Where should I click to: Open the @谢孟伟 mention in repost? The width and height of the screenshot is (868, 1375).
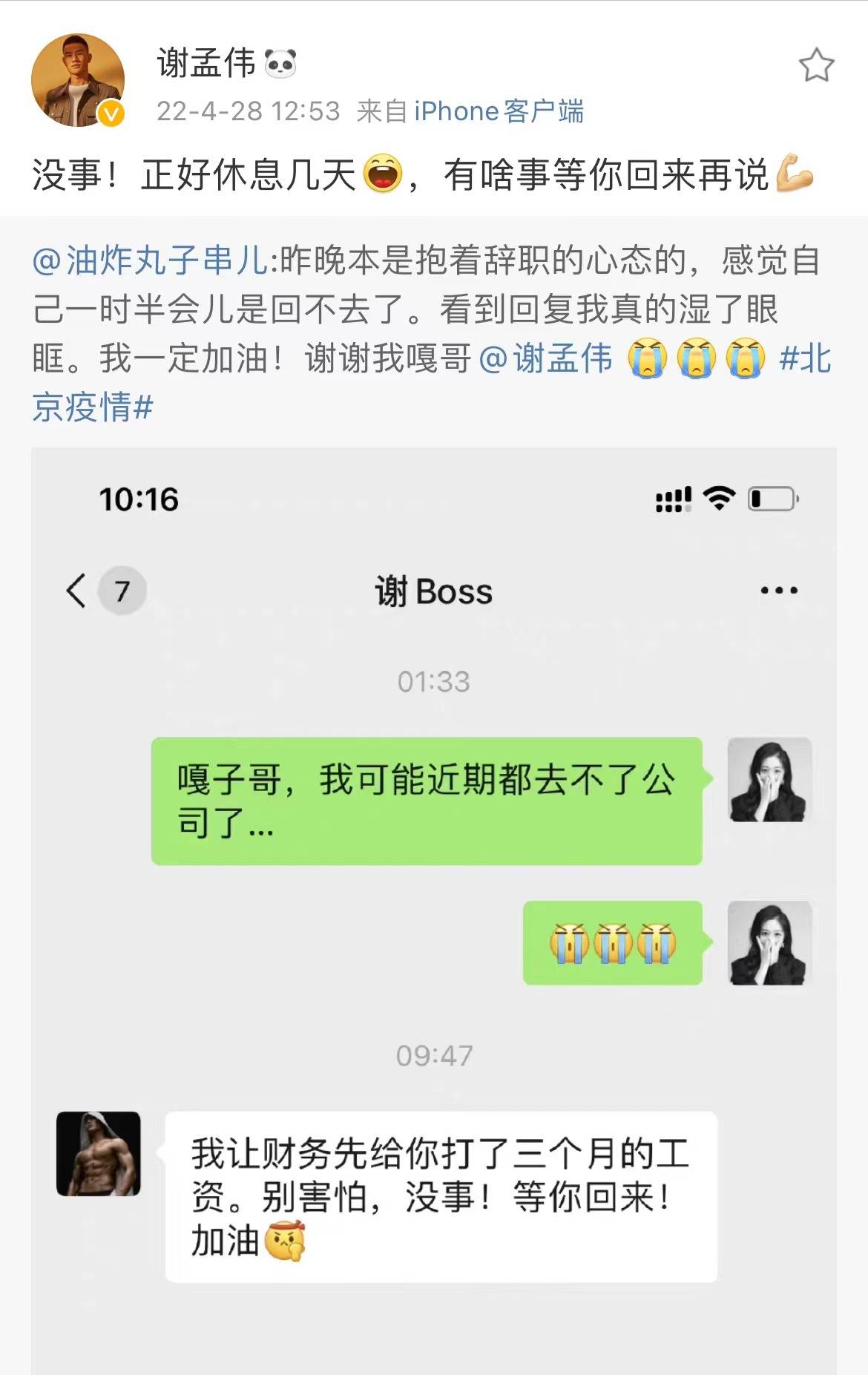click(x=546, y=358)
